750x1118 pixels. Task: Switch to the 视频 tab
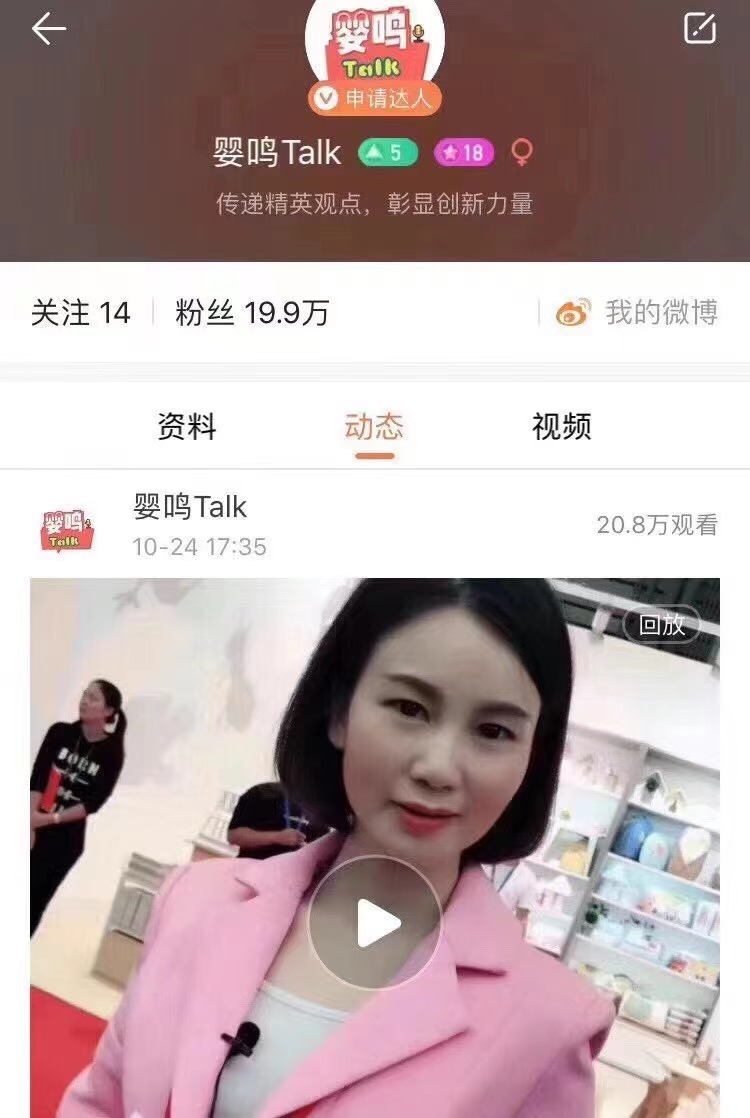pyautogui.click(x=561, y=427)
